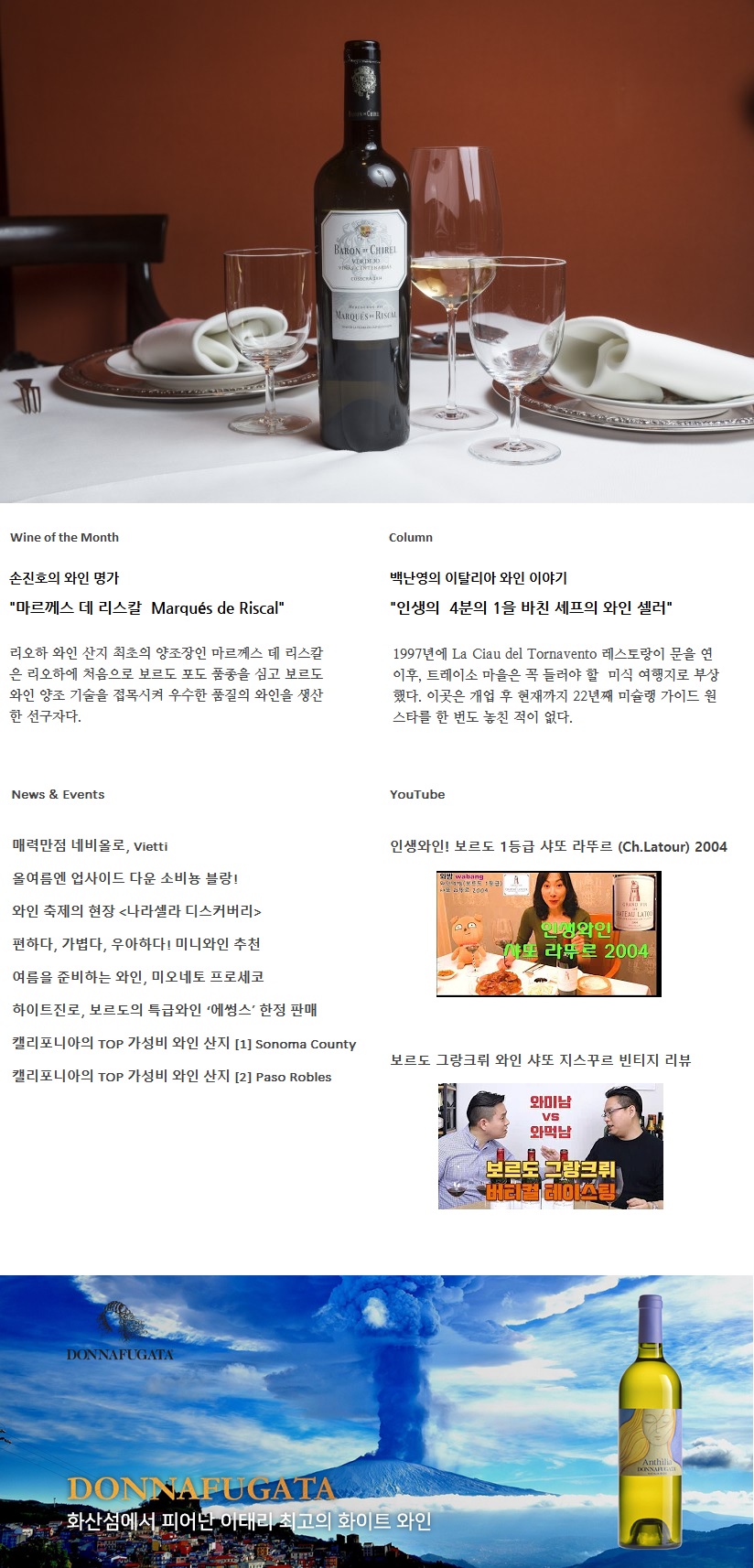This screenshot has height=1568, width=754.
Task: Open the mini wine recommendation article
Action: point(135,945)
